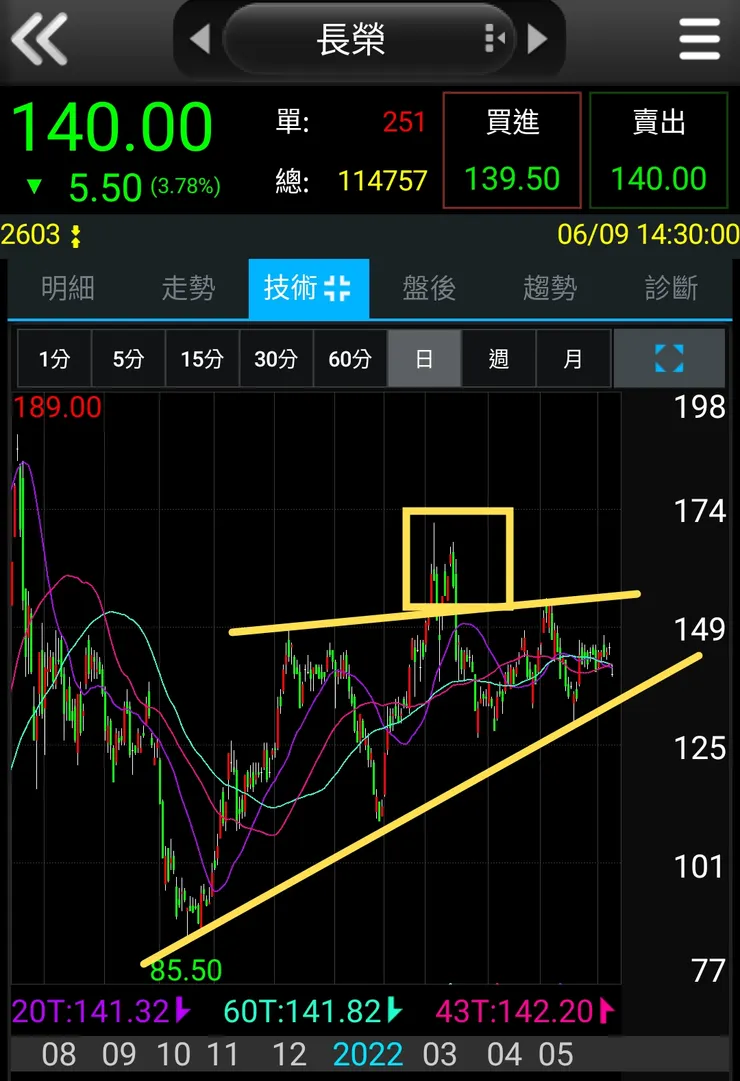Open the hamburger menu
The image size is (740, 1081).
tap(699, 40)
